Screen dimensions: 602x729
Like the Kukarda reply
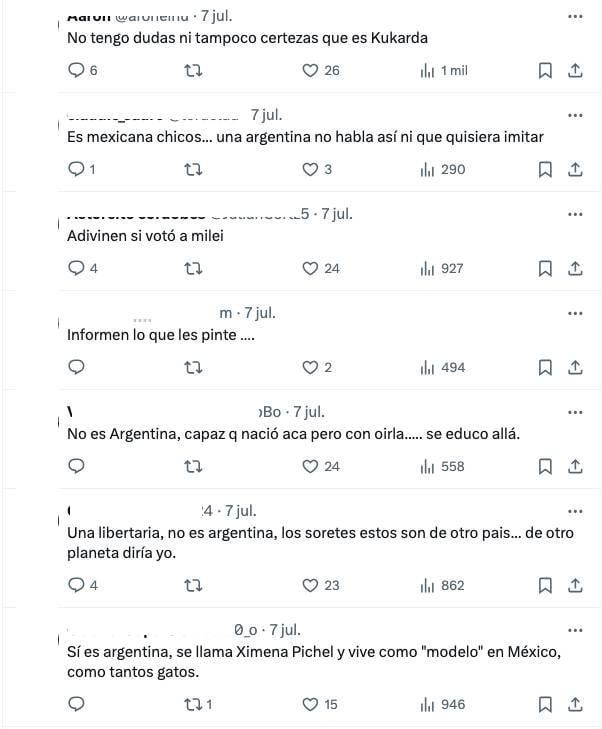pos(310,70)
